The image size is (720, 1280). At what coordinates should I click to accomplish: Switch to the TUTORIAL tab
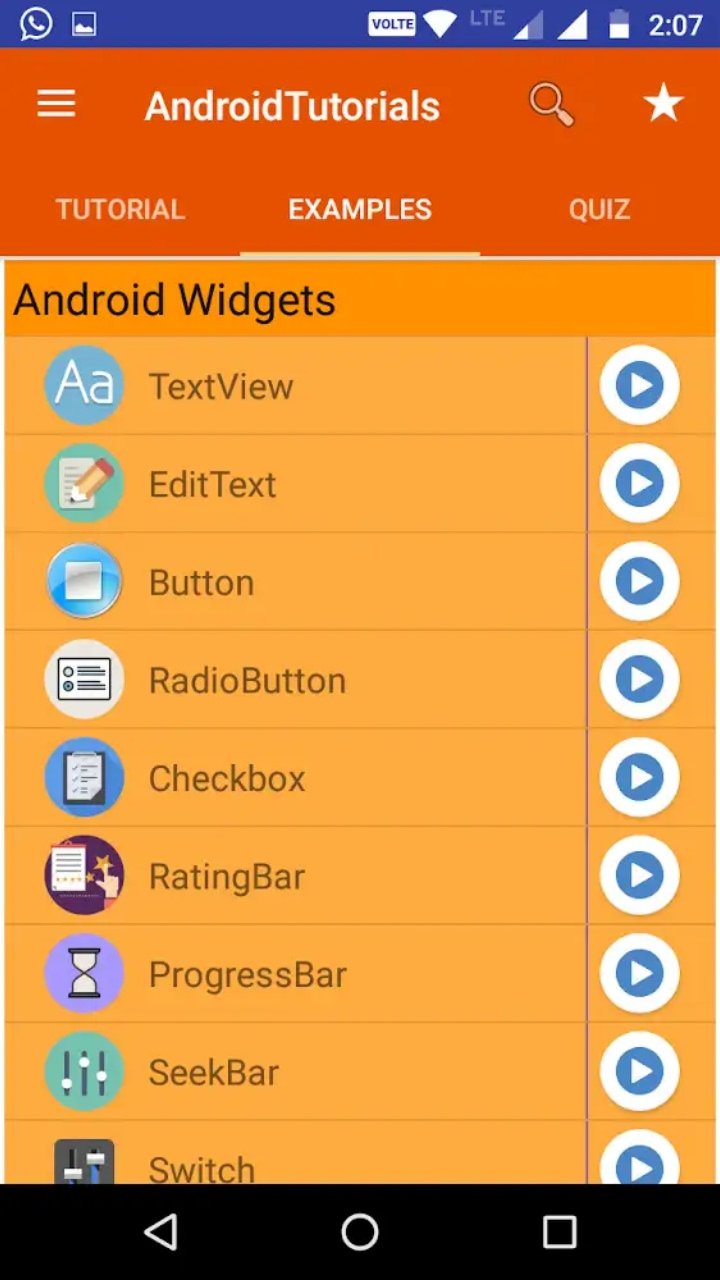pos(119,209)
